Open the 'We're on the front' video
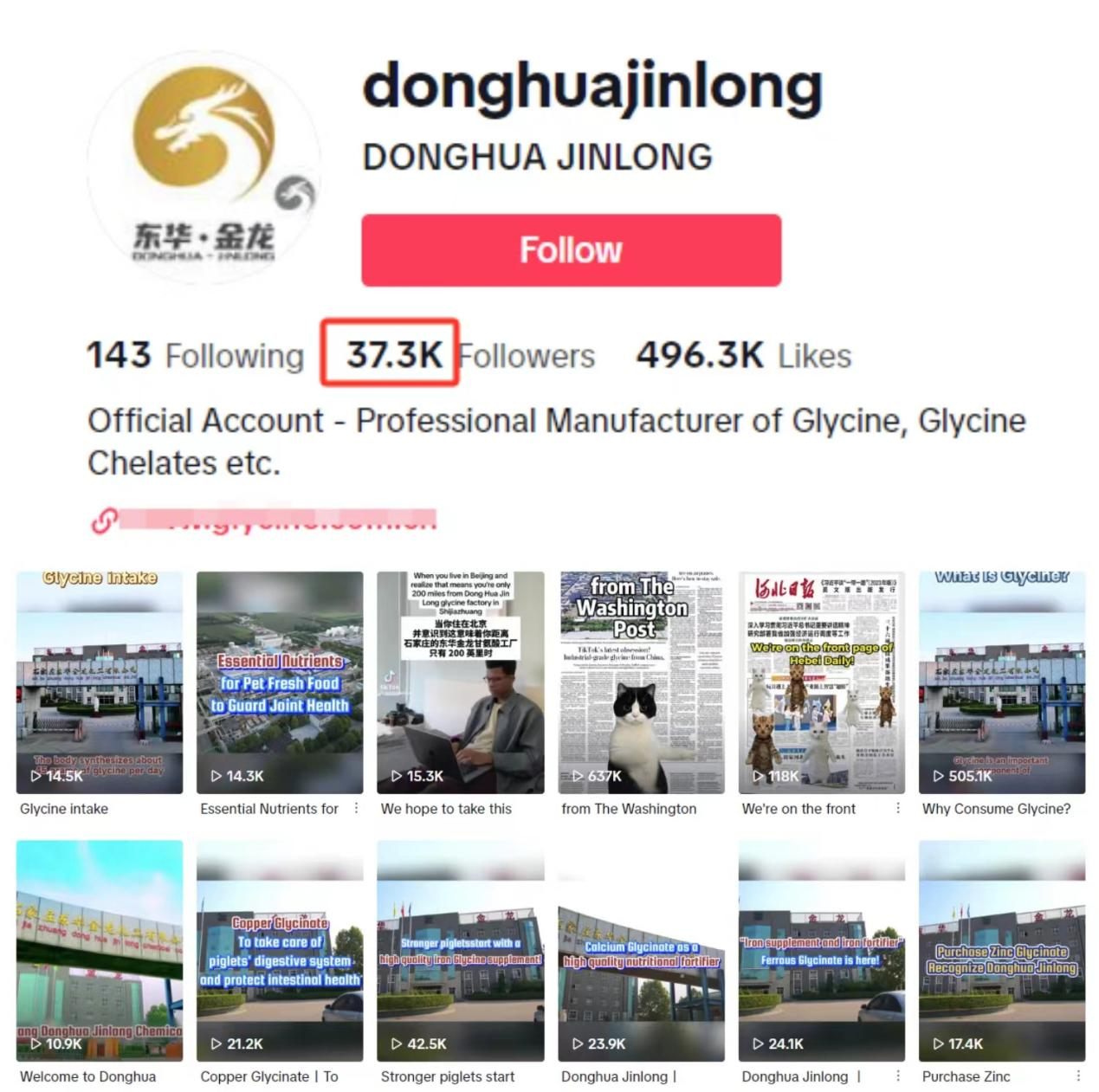The height and width of the screenshot is (1092, 1099). (x=821, y=682)
